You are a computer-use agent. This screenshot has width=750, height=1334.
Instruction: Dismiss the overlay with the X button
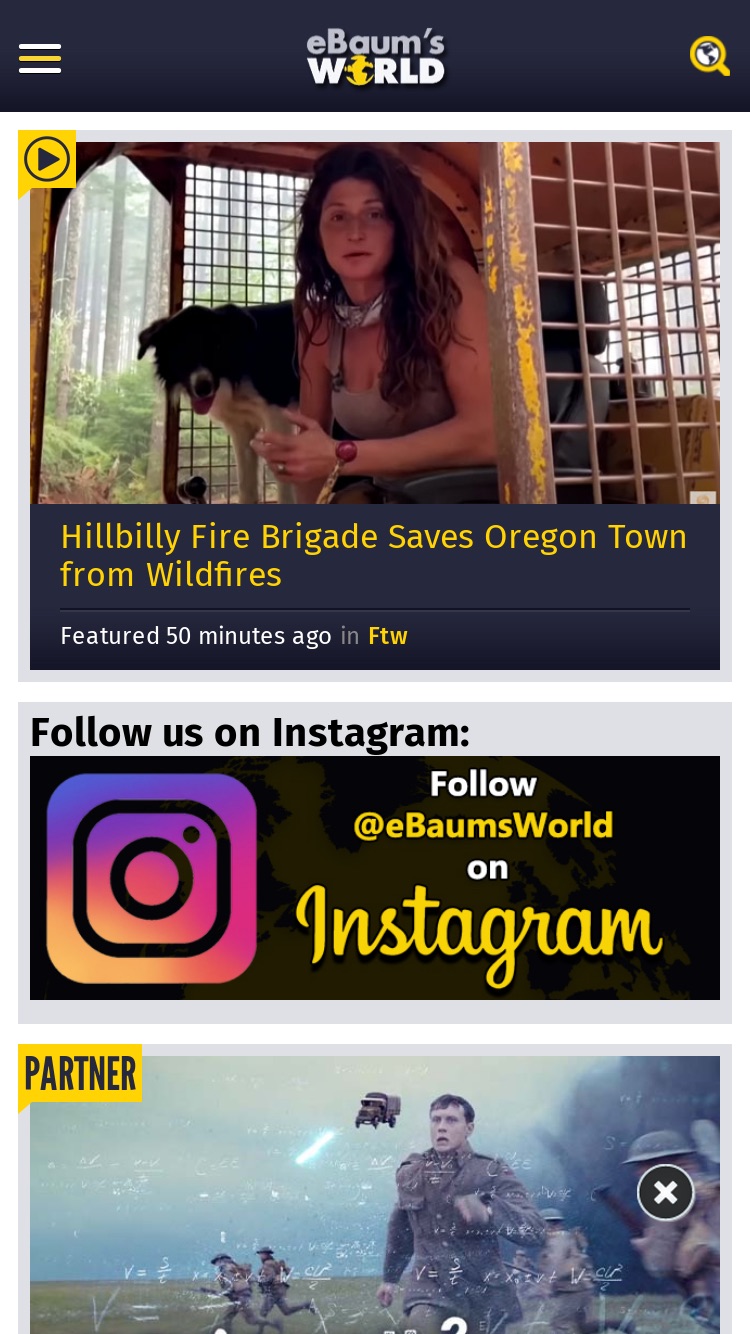(666, 1192)
